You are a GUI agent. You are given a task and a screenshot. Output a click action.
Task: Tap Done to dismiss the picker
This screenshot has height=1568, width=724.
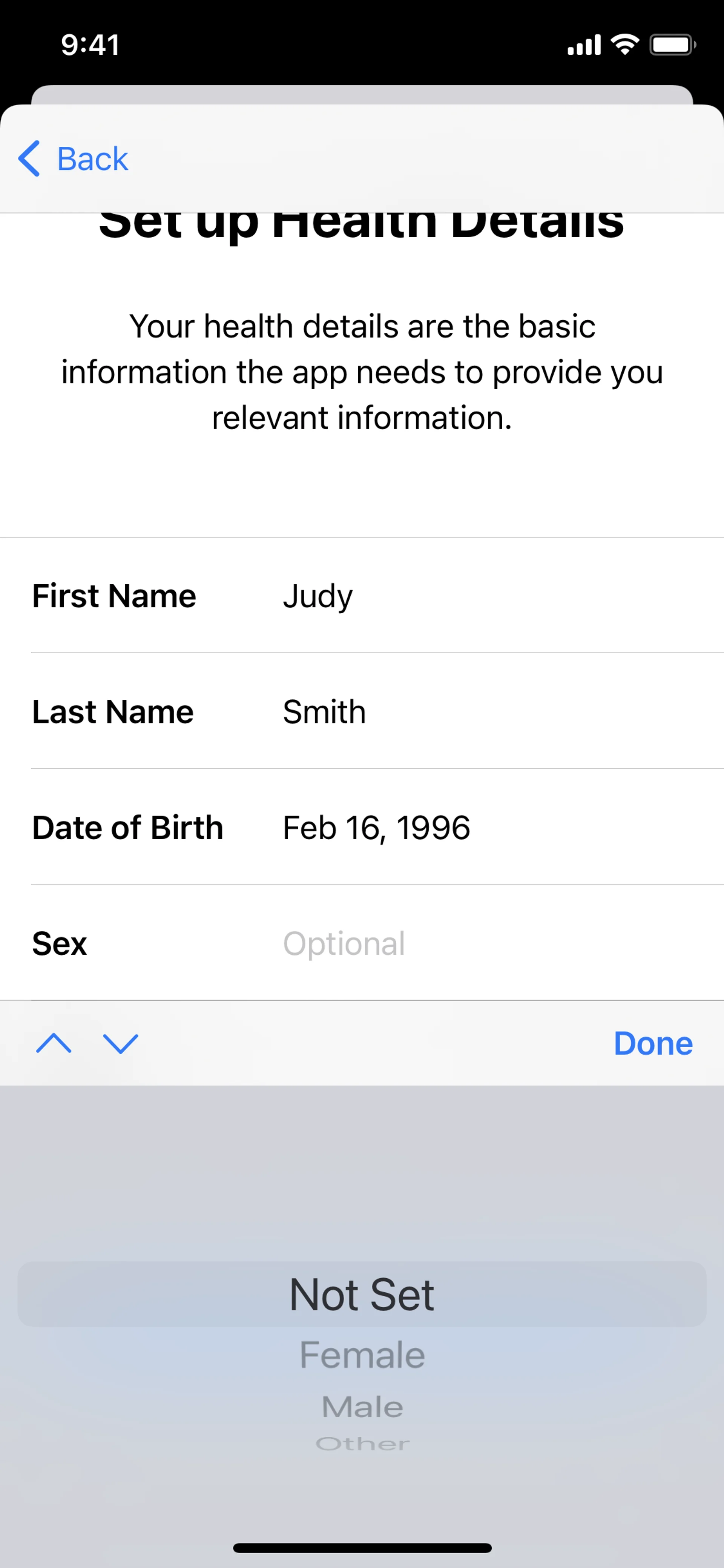pos(653,1043)
